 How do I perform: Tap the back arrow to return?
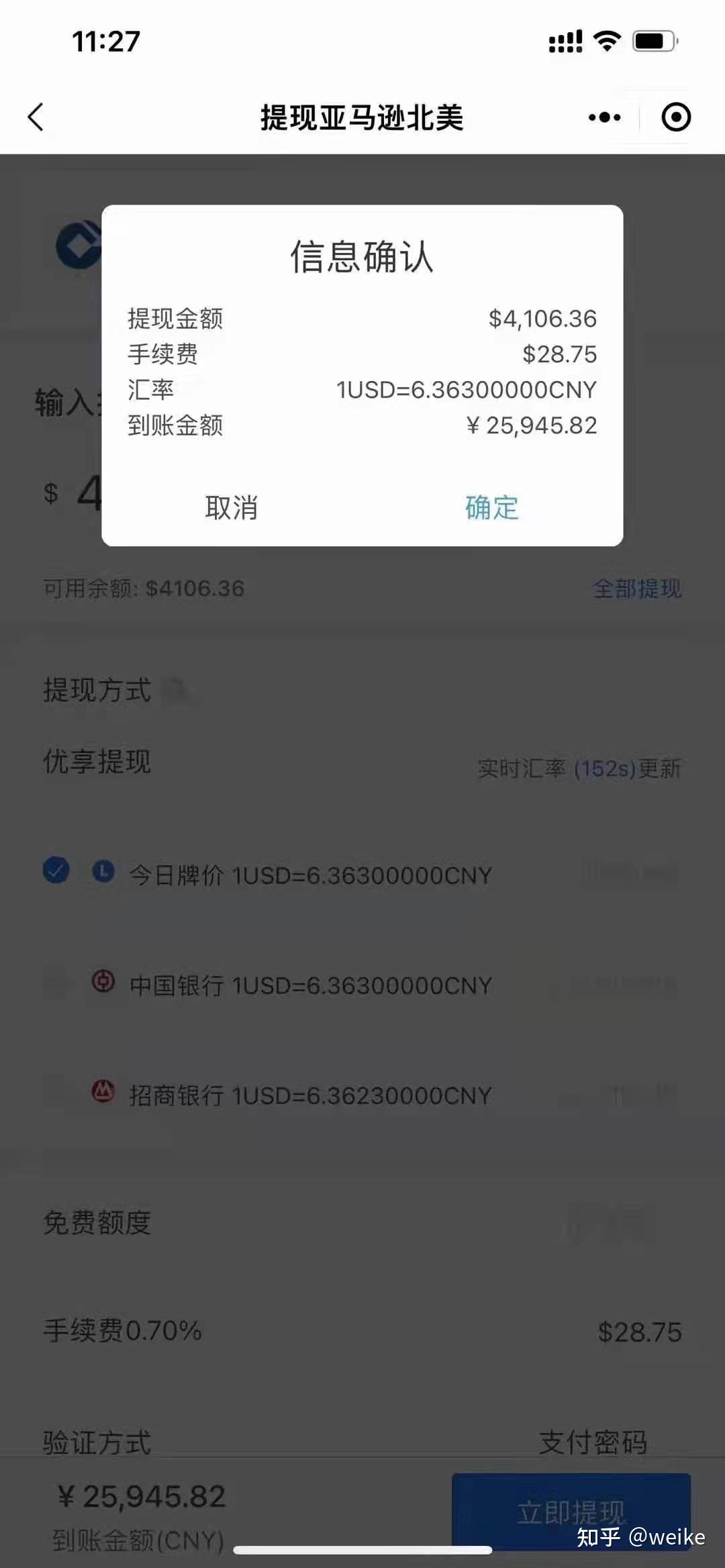(37, 117)
